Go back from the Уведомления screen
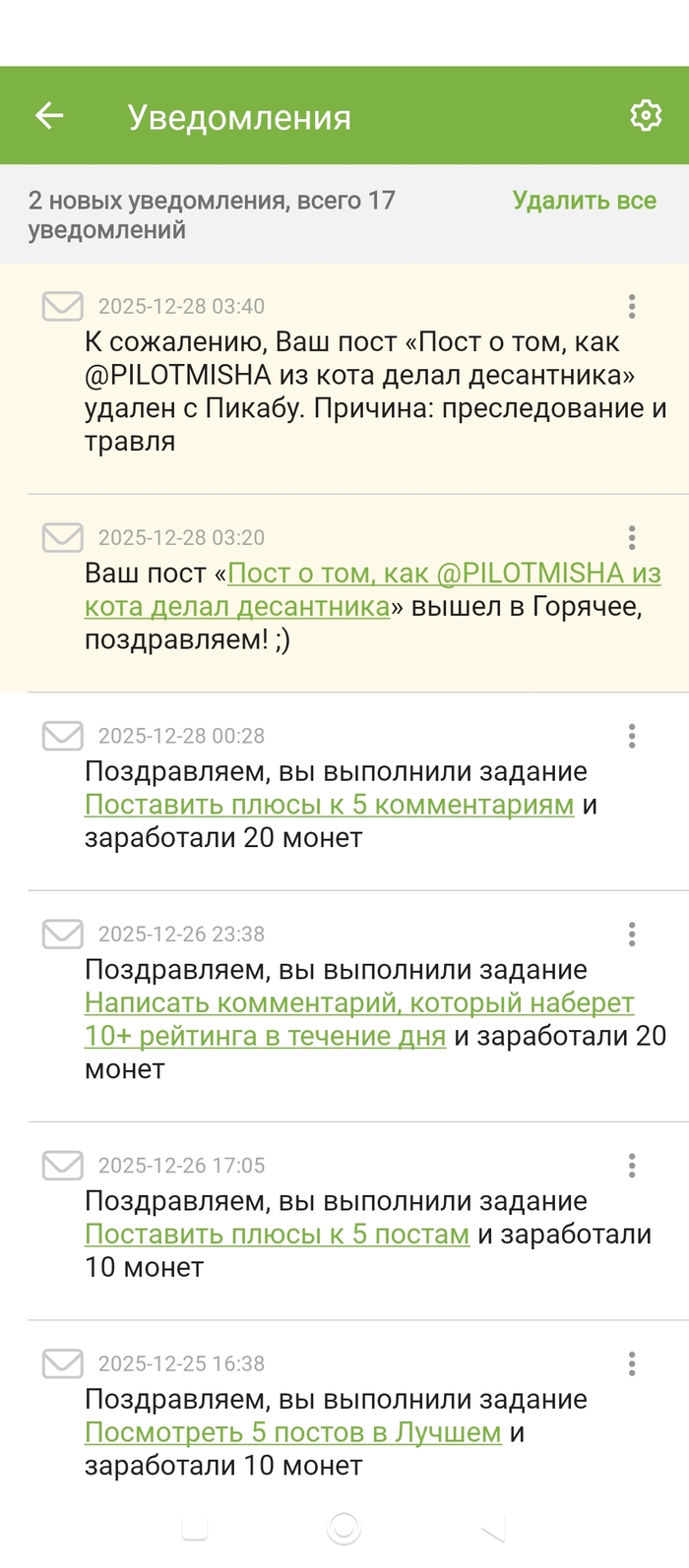Screen dimensions: 689x1568 (49, 116)
